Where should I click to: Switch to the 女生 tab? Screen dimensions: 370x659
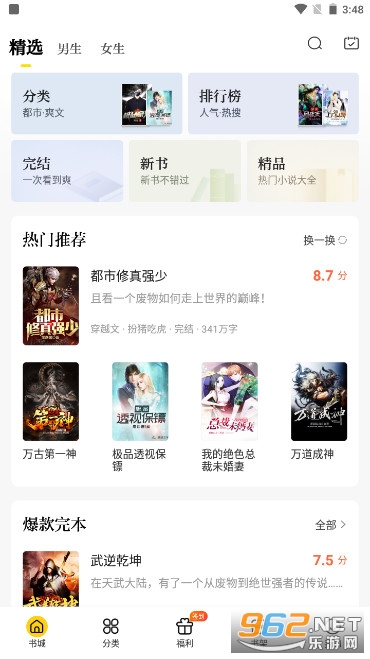coord(113,49)
